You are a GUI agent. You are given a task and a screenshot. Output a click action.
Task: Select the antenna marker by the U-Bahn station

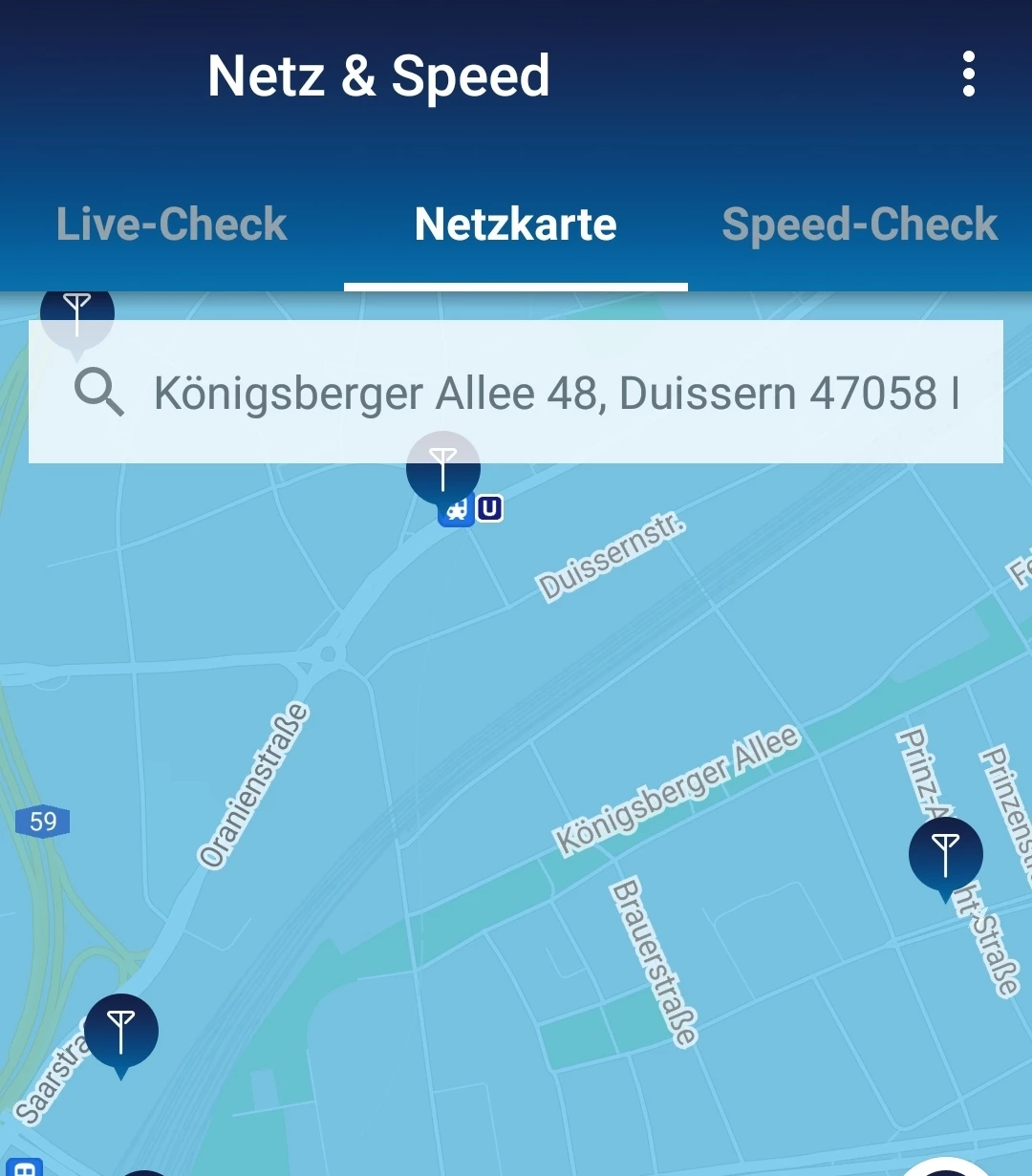coord(442,469)
